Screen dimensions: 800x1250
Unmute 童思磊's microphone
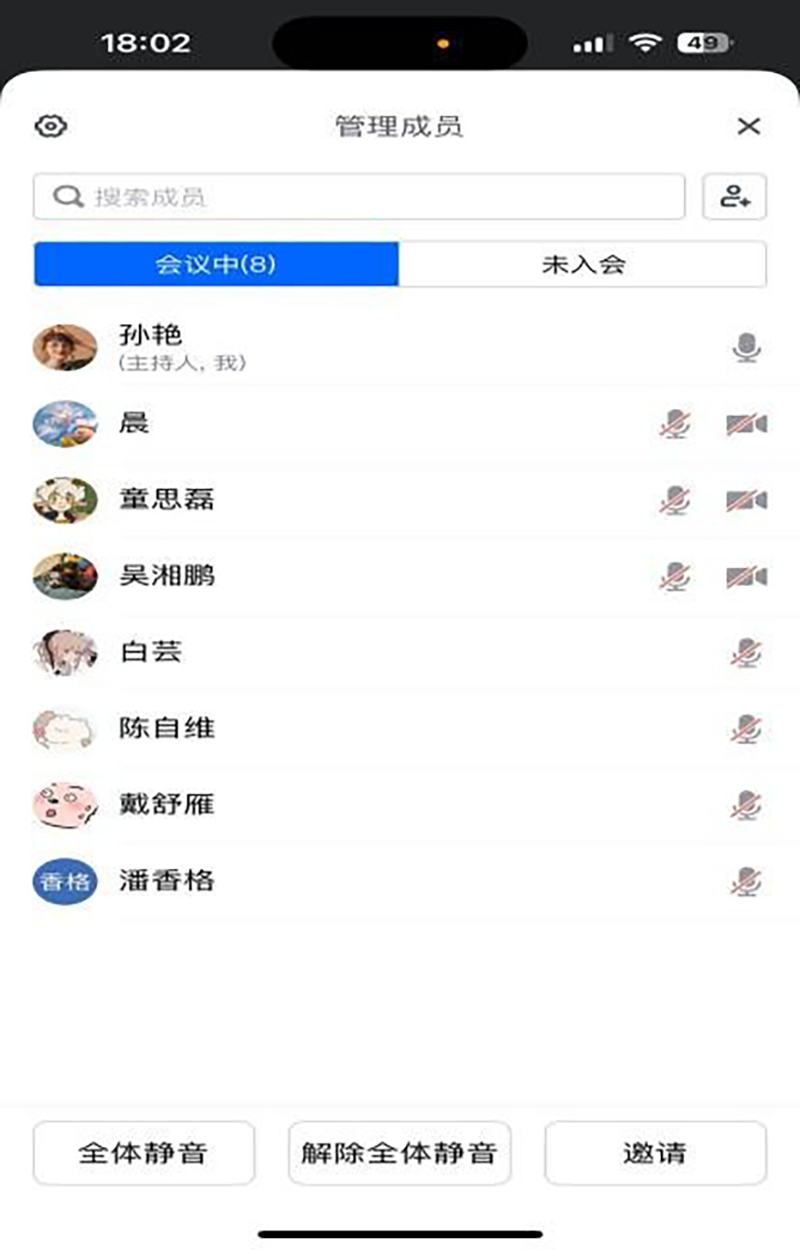coord(675,500)
